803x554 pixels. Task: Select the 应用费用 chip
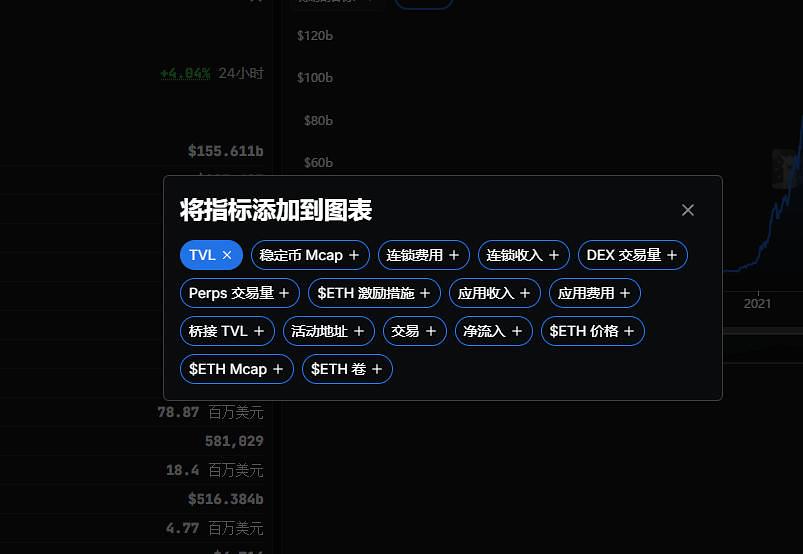click(594, 293)
